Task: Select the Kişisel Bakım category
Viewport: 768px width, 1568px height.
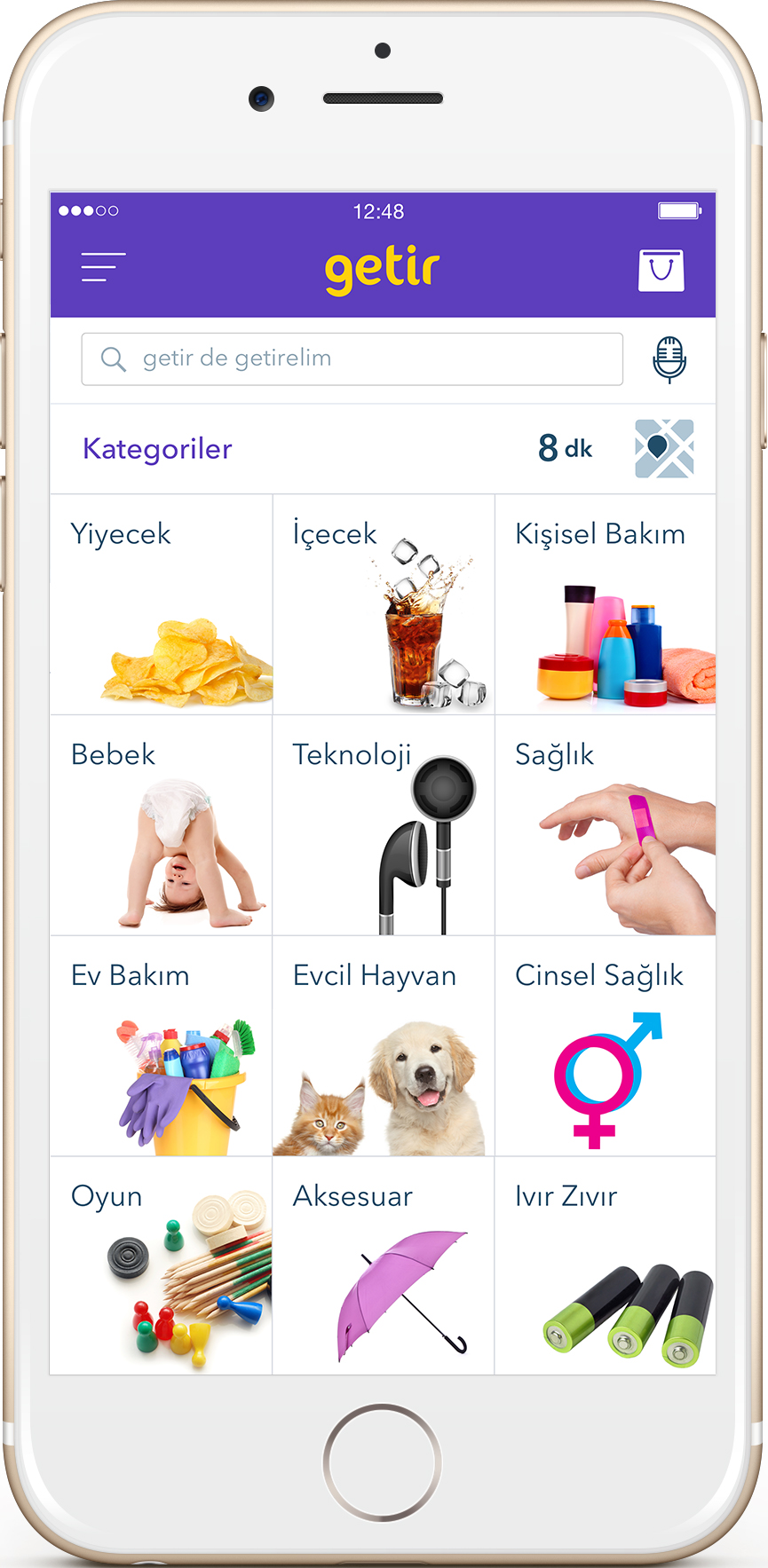Action: (x=605, y=604)
